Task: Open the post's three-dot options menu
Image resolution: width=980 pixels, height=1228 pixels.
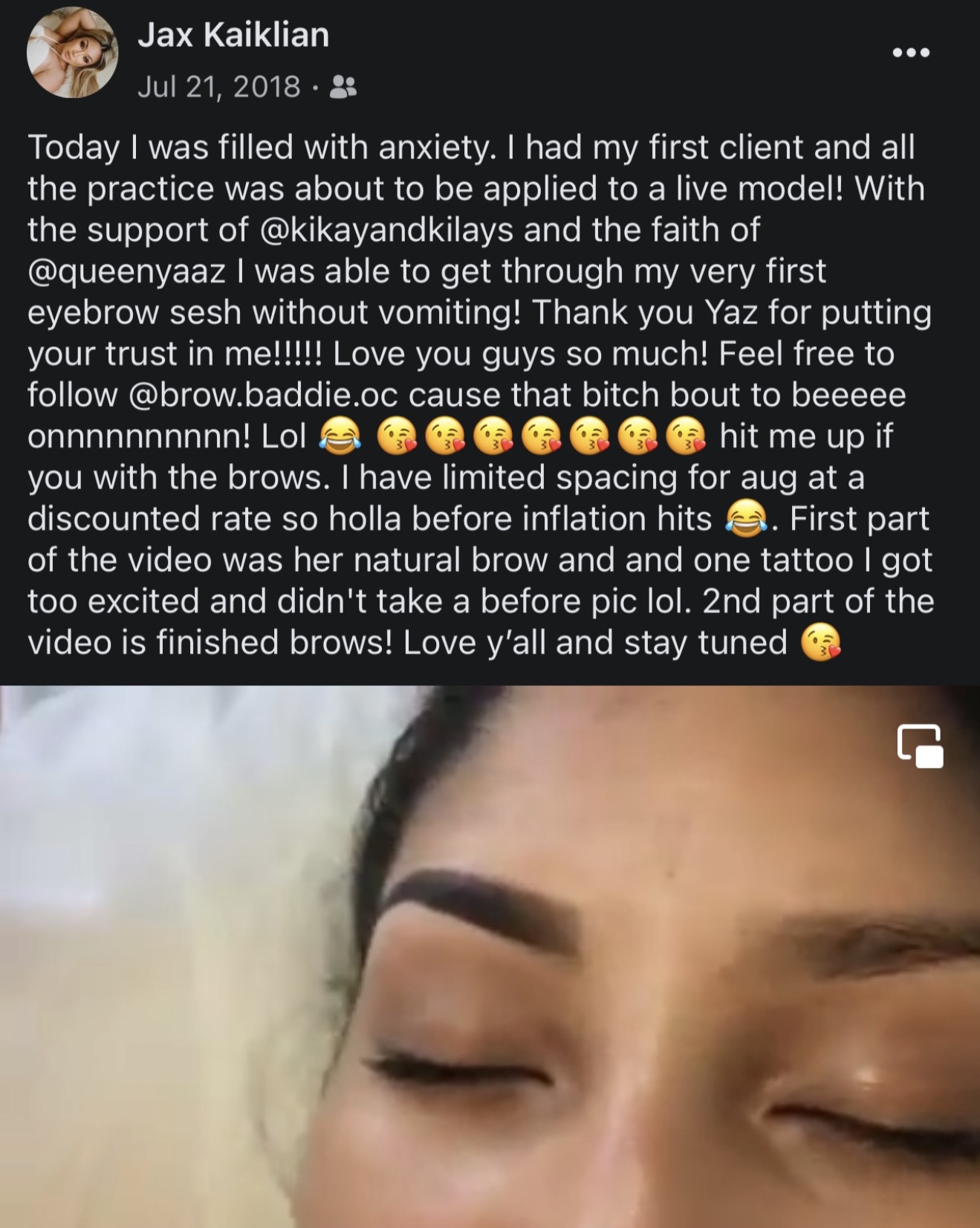Action: pyautogui.click(x=911, y=53)
